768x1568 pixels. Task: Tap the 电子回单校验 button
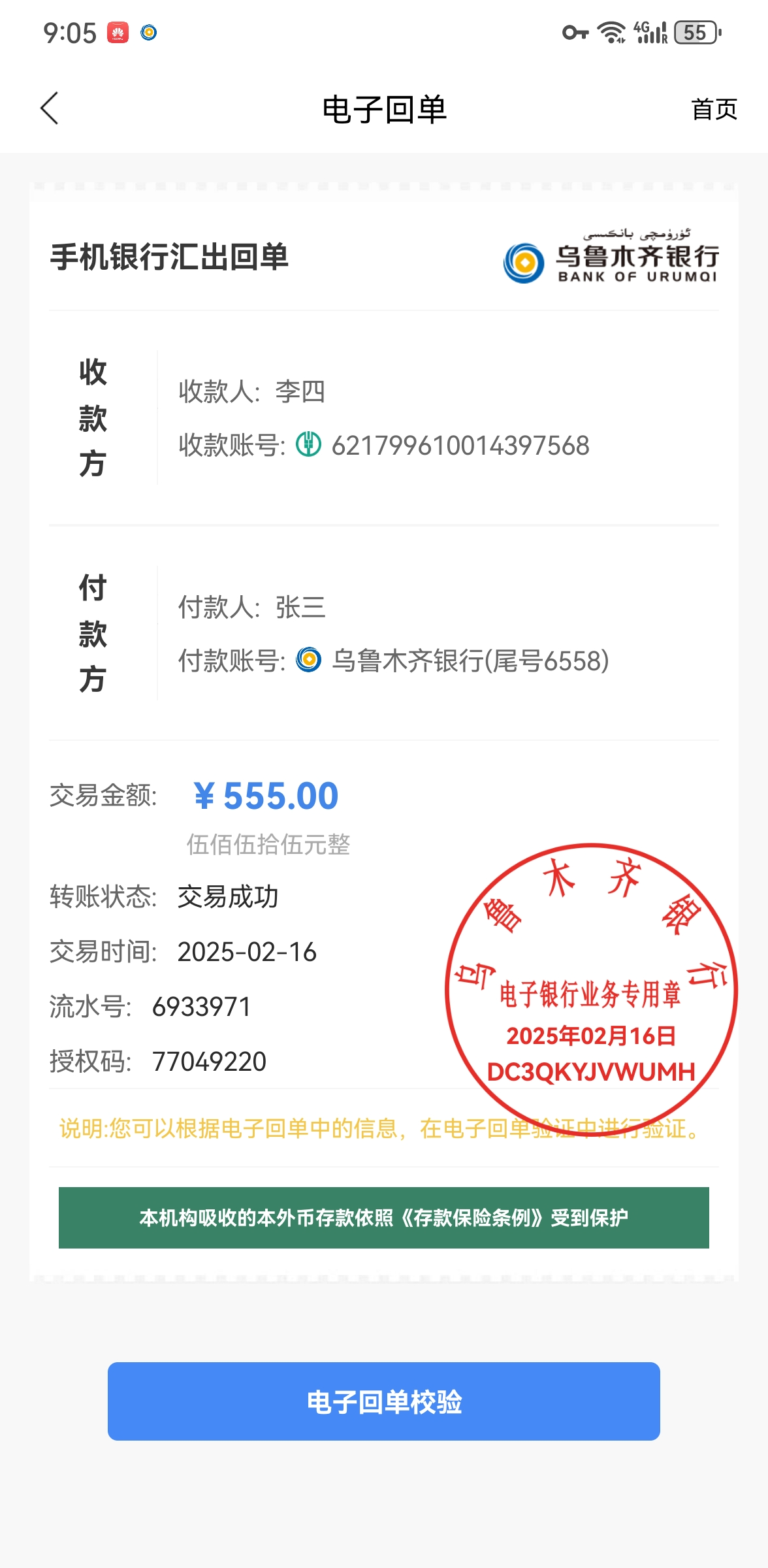point(384,1401)
